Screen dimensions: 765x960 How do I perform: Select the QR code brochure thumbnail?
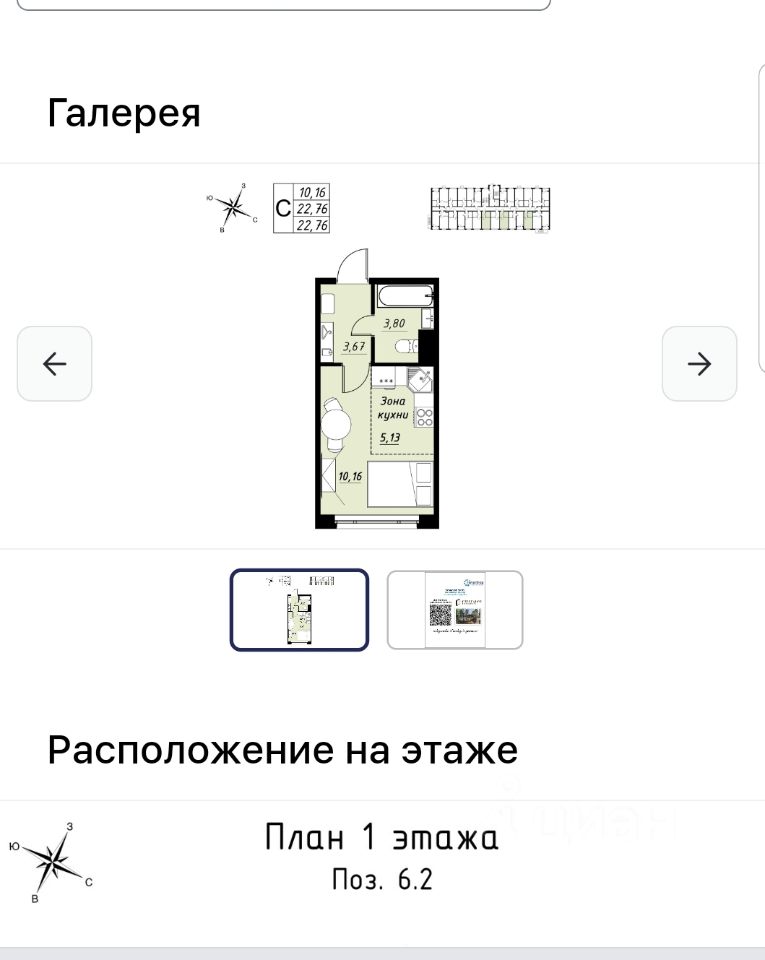(x=455, y=609)
